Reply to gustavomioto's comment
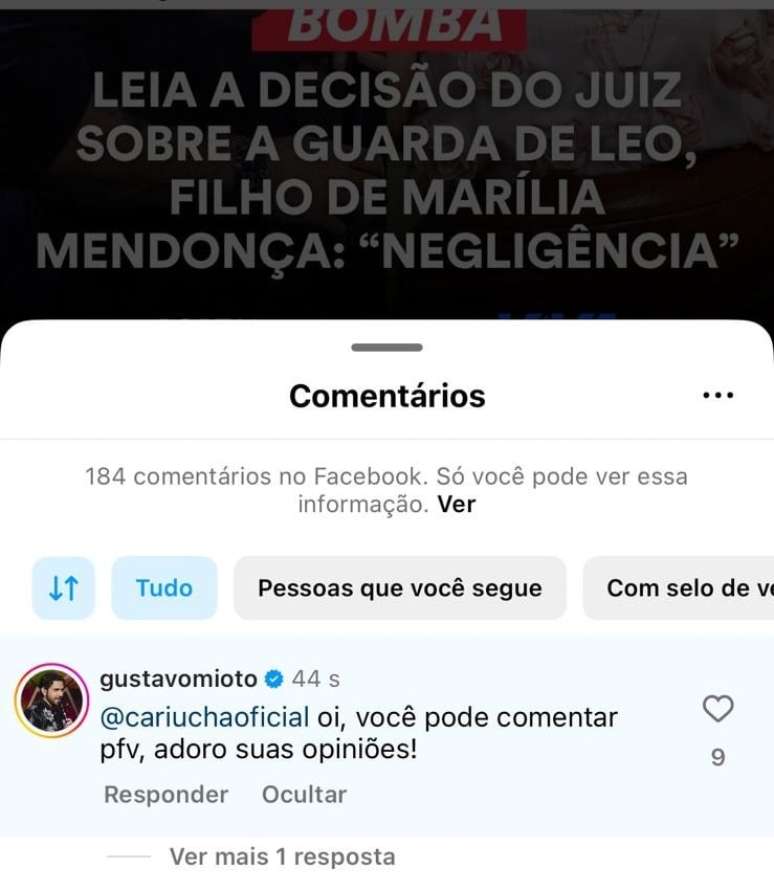 (166, 795)
